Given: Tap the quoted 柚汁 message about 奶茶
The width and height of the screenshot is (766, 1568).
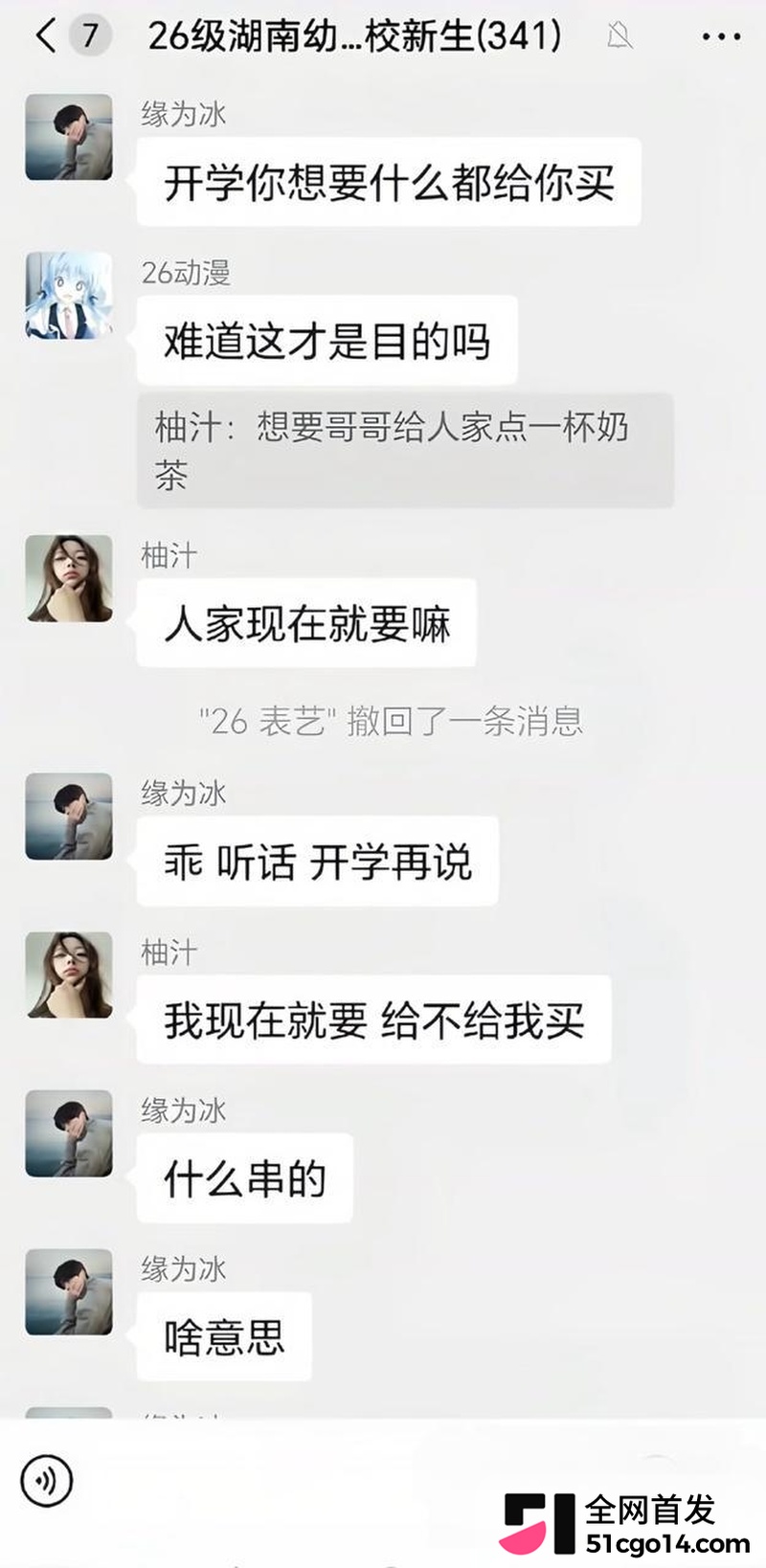Looking at the screenshot, I should 405,450.
